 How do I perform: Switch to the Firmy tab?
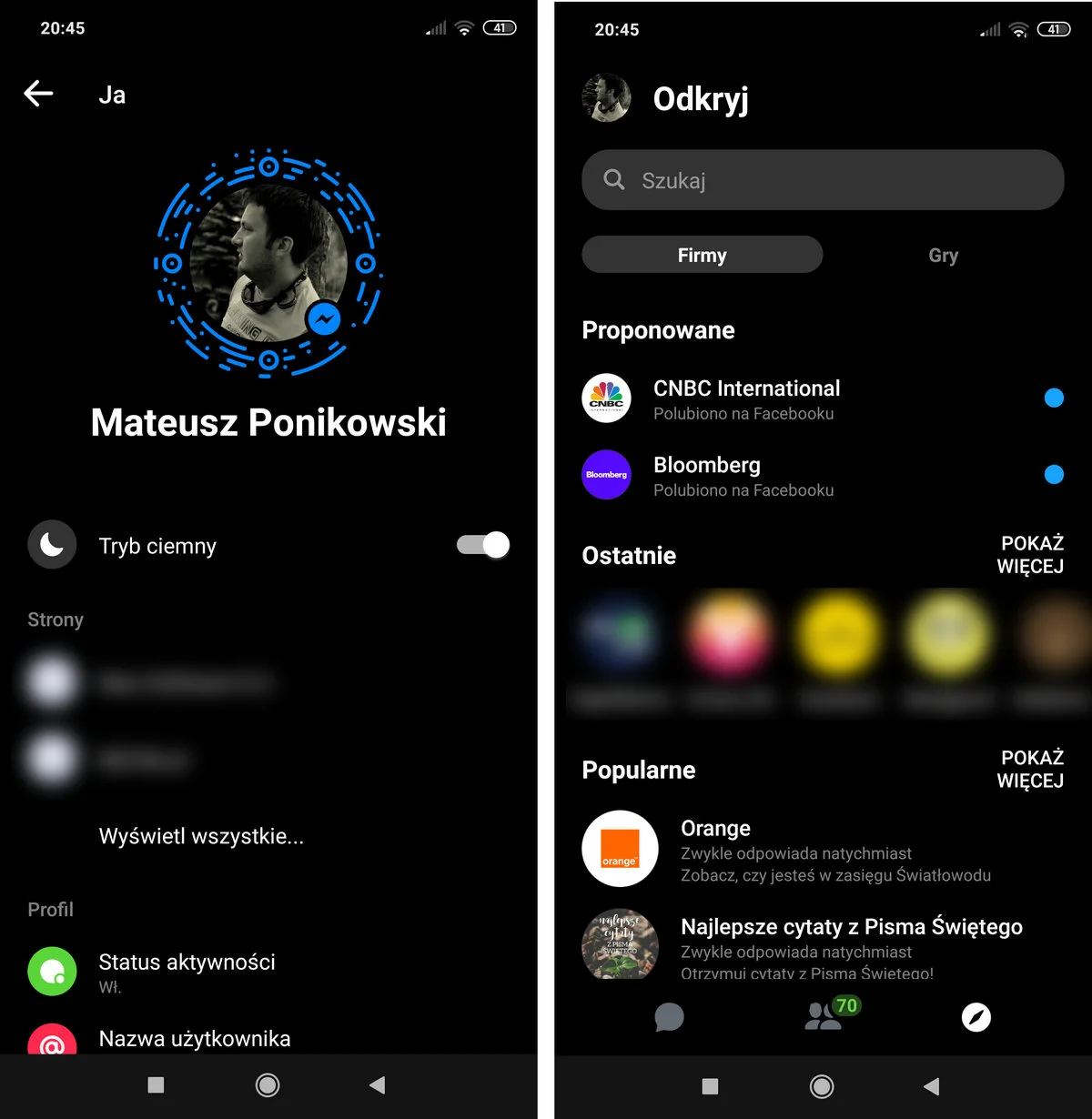pyautogui.click(x=702, y=255)
